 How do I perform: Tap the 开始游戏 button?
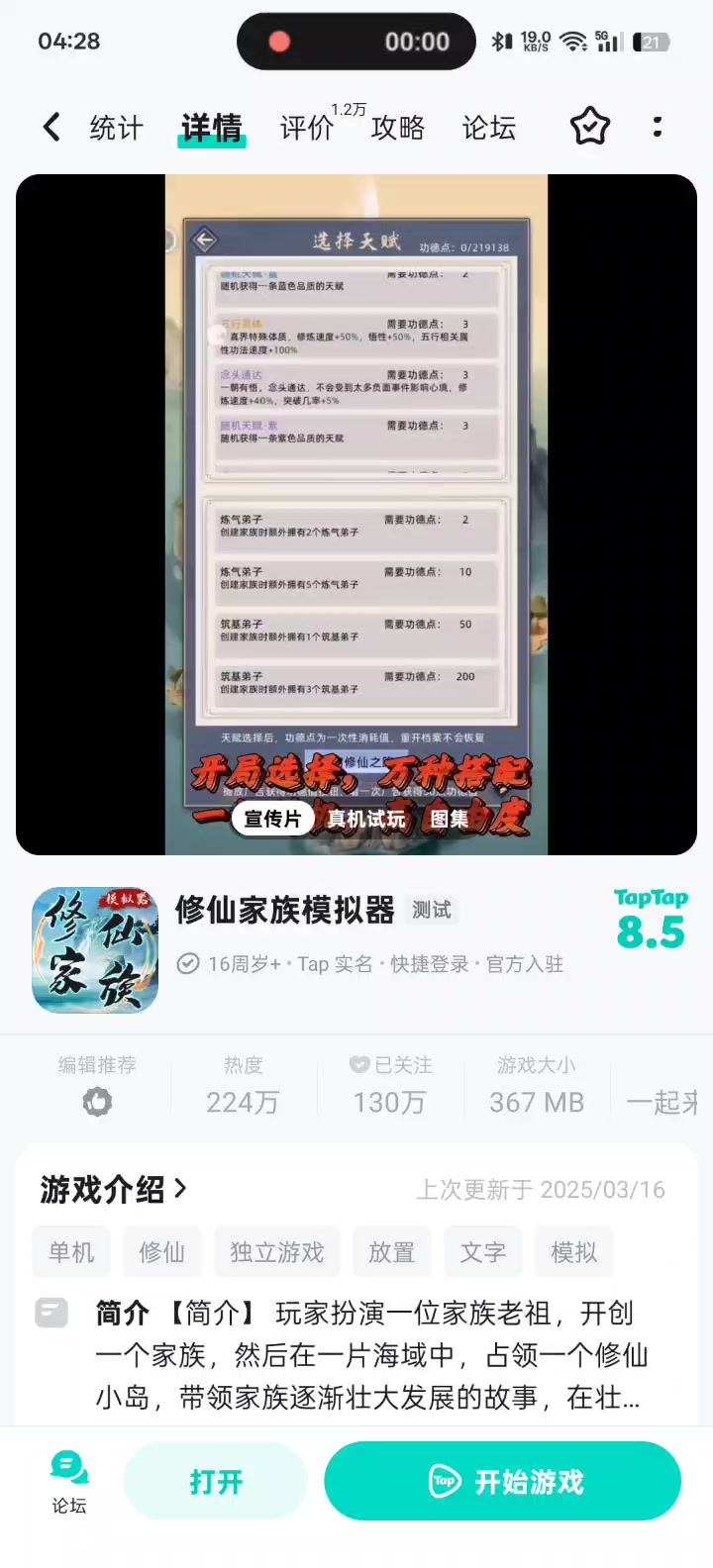click(503, 1481)
